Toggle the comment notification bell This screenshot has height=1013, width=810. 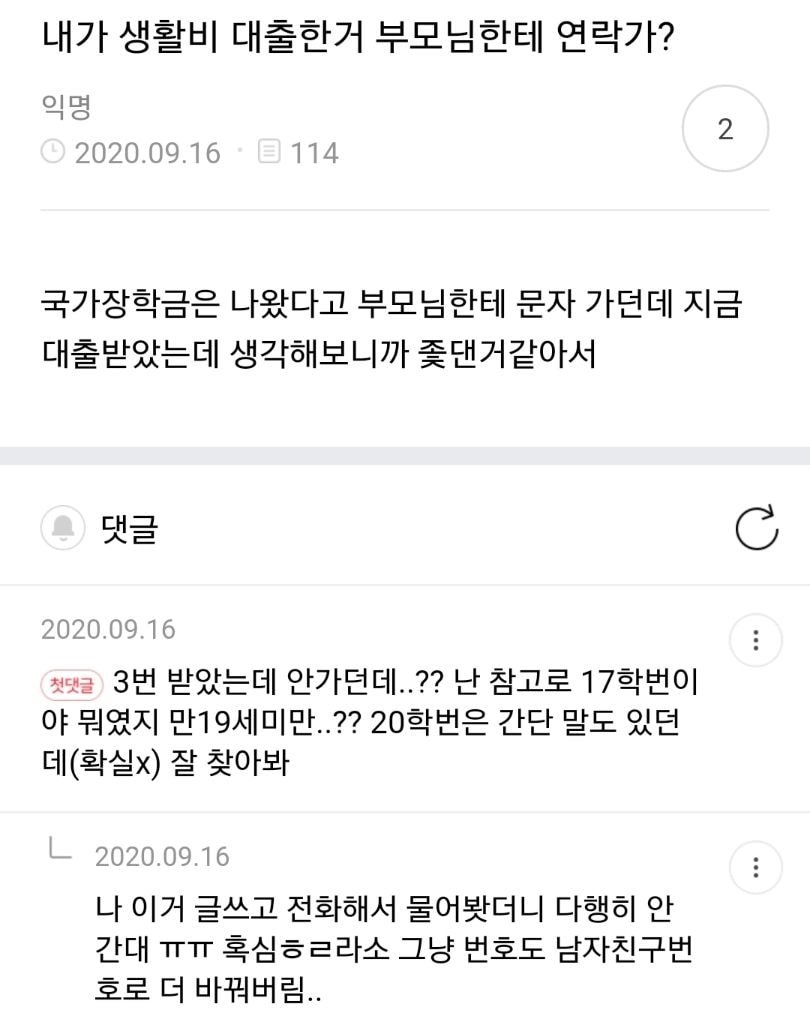click(63, 529)
